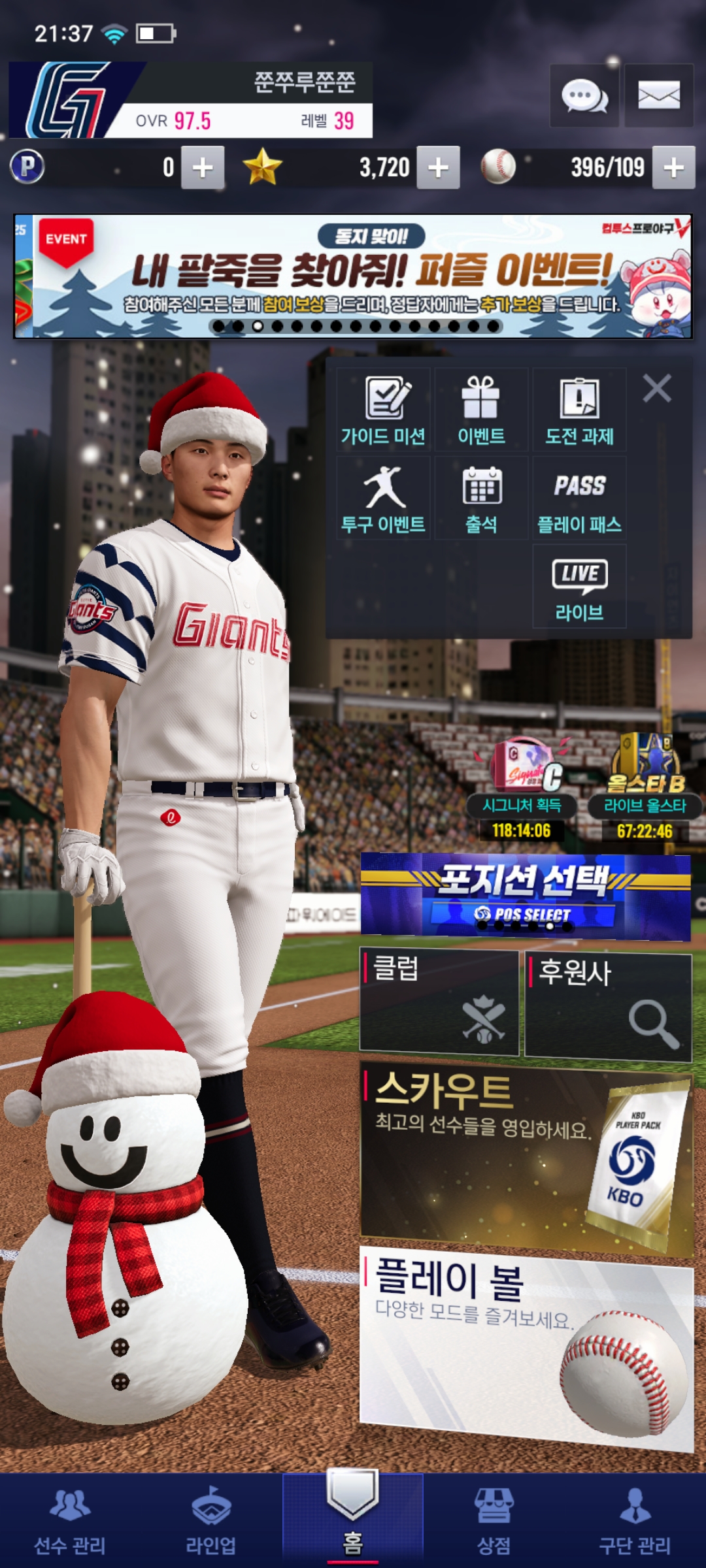The width and height of the screenshot is (706, 1568).
Task: Close the shortcut menu panel
Action: (657, 389)
